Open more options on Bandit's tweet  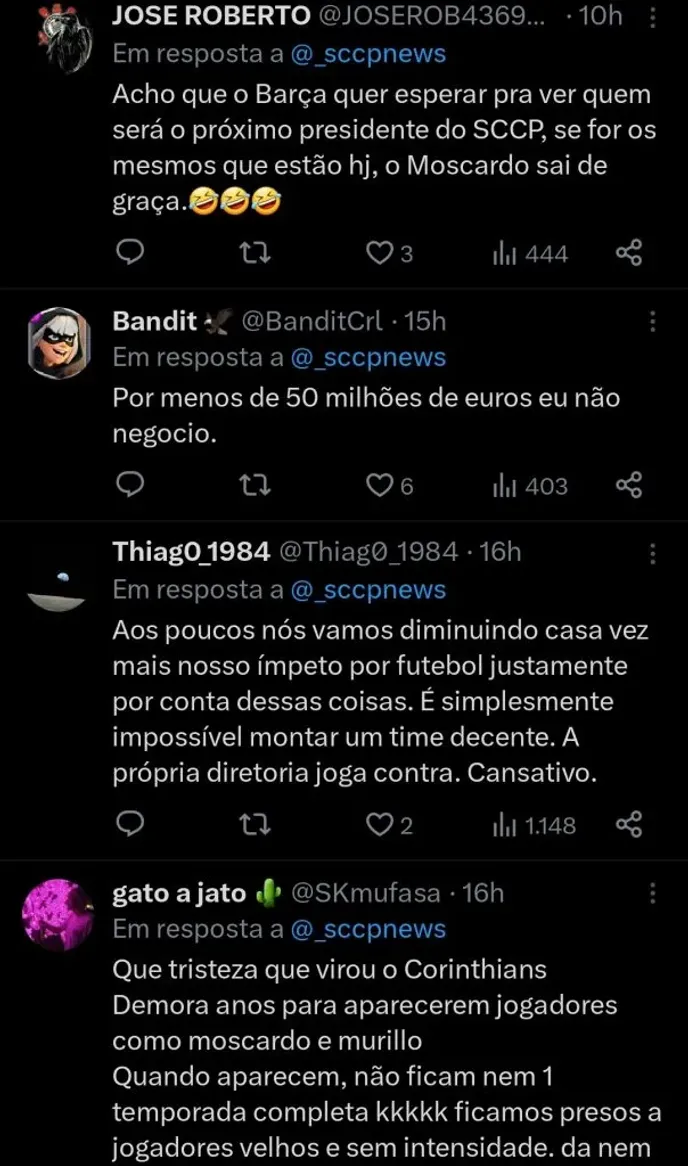click(x=653, y=321)
